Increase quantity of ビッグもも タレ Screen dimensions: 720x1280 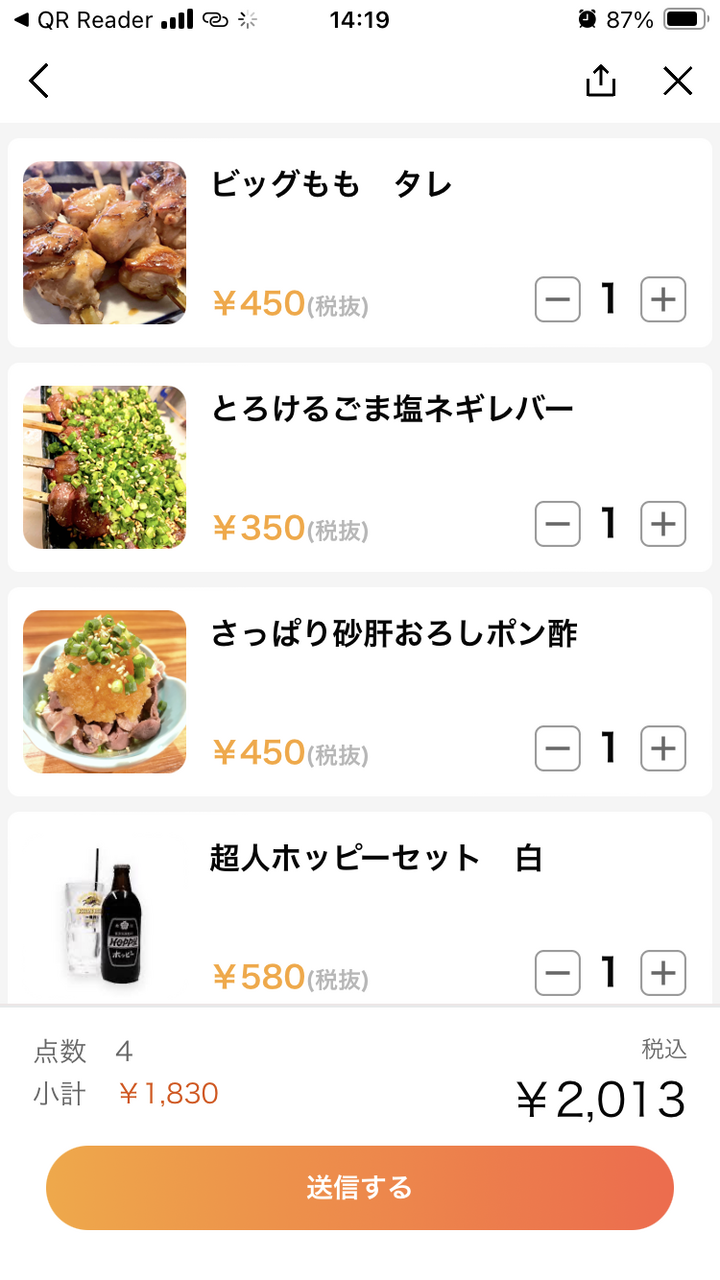(663, 299)
